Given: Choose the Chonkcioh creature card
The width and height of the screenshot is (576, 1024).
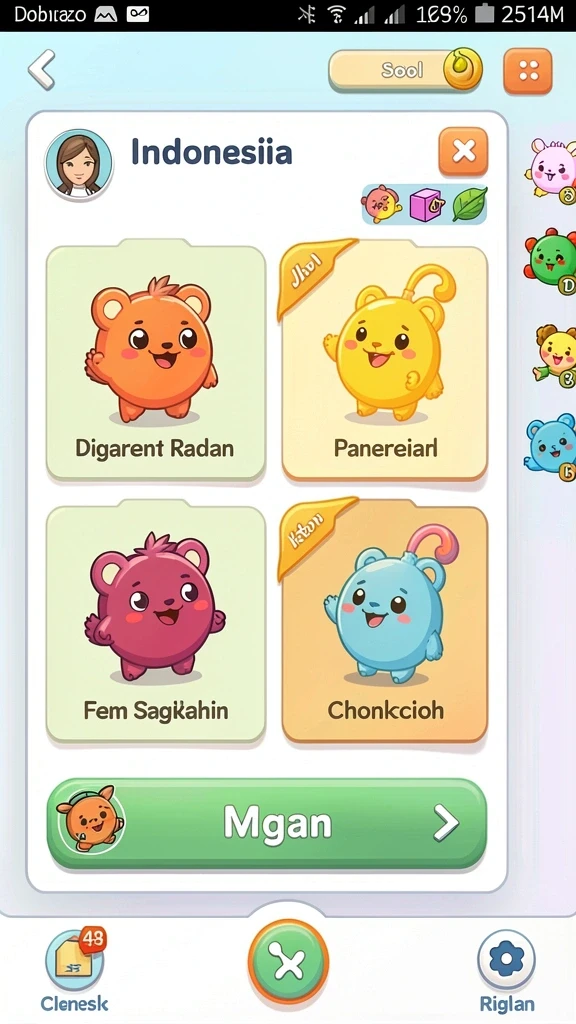Looking at the screenshot, I should click(385, 622).
